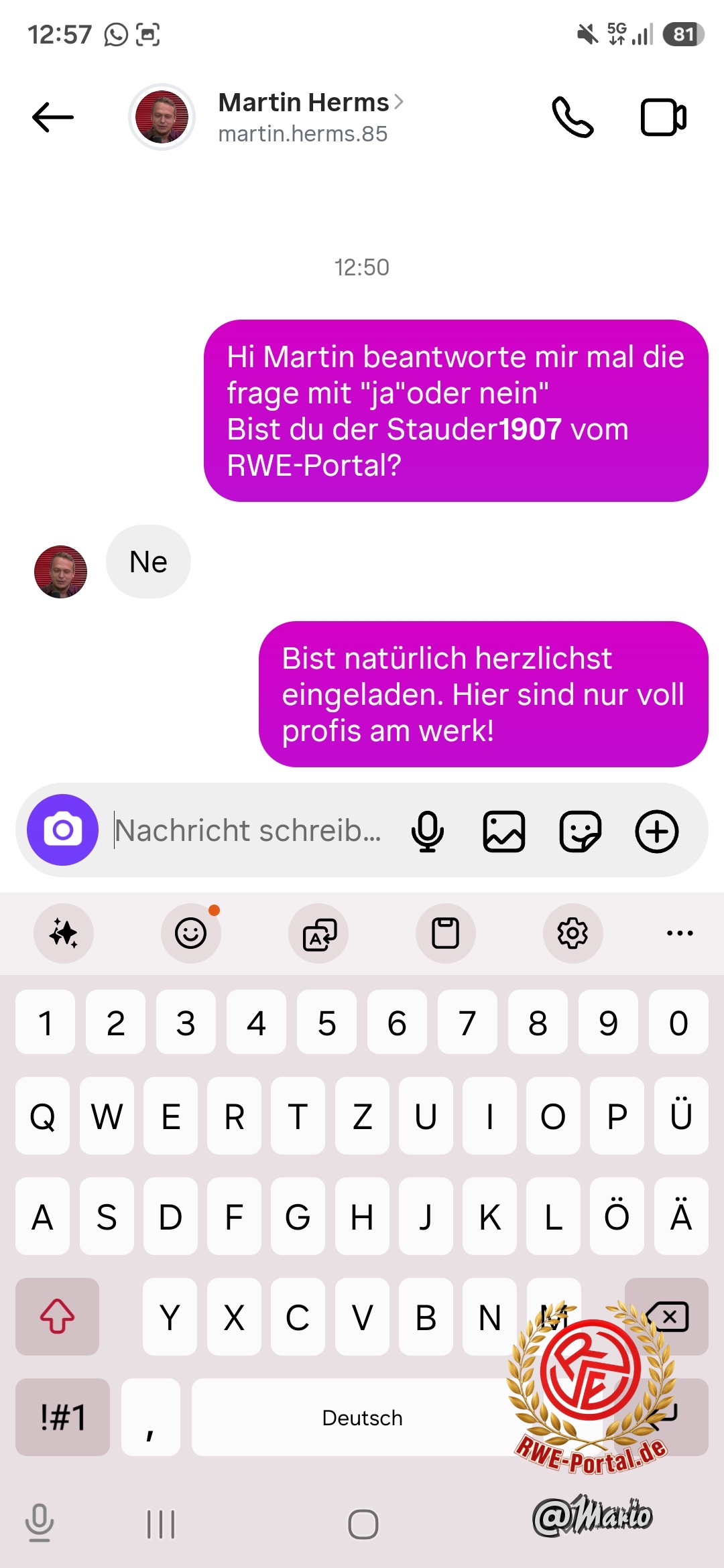Open the camera button in message bar
The width and height of the screenshot is (724, 1568).
(x=62, y=830)
